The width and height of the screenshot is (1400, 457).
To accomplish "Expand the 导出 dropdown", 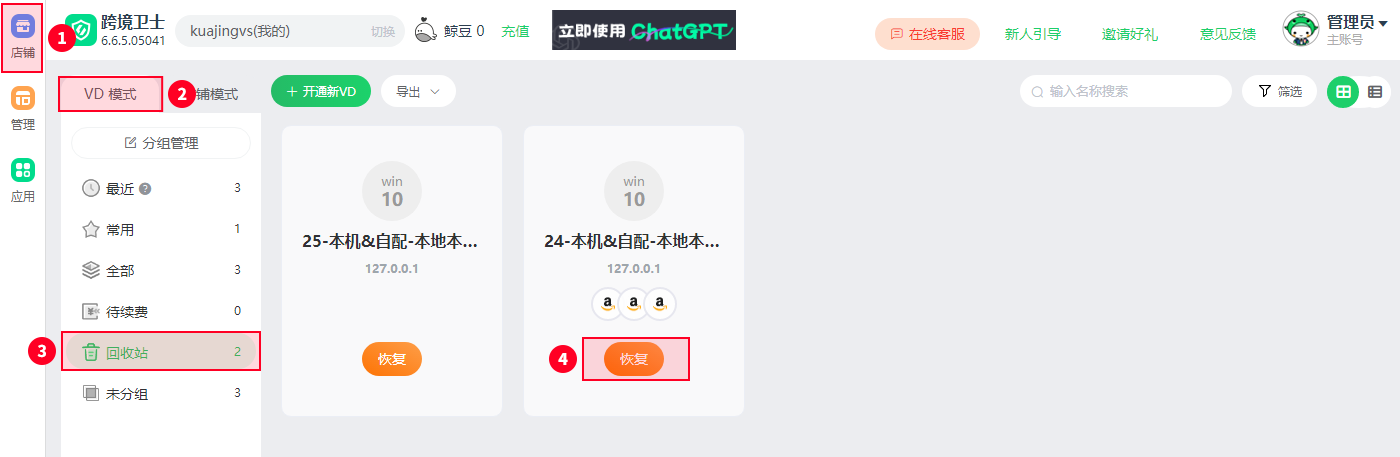I will 418,91.
